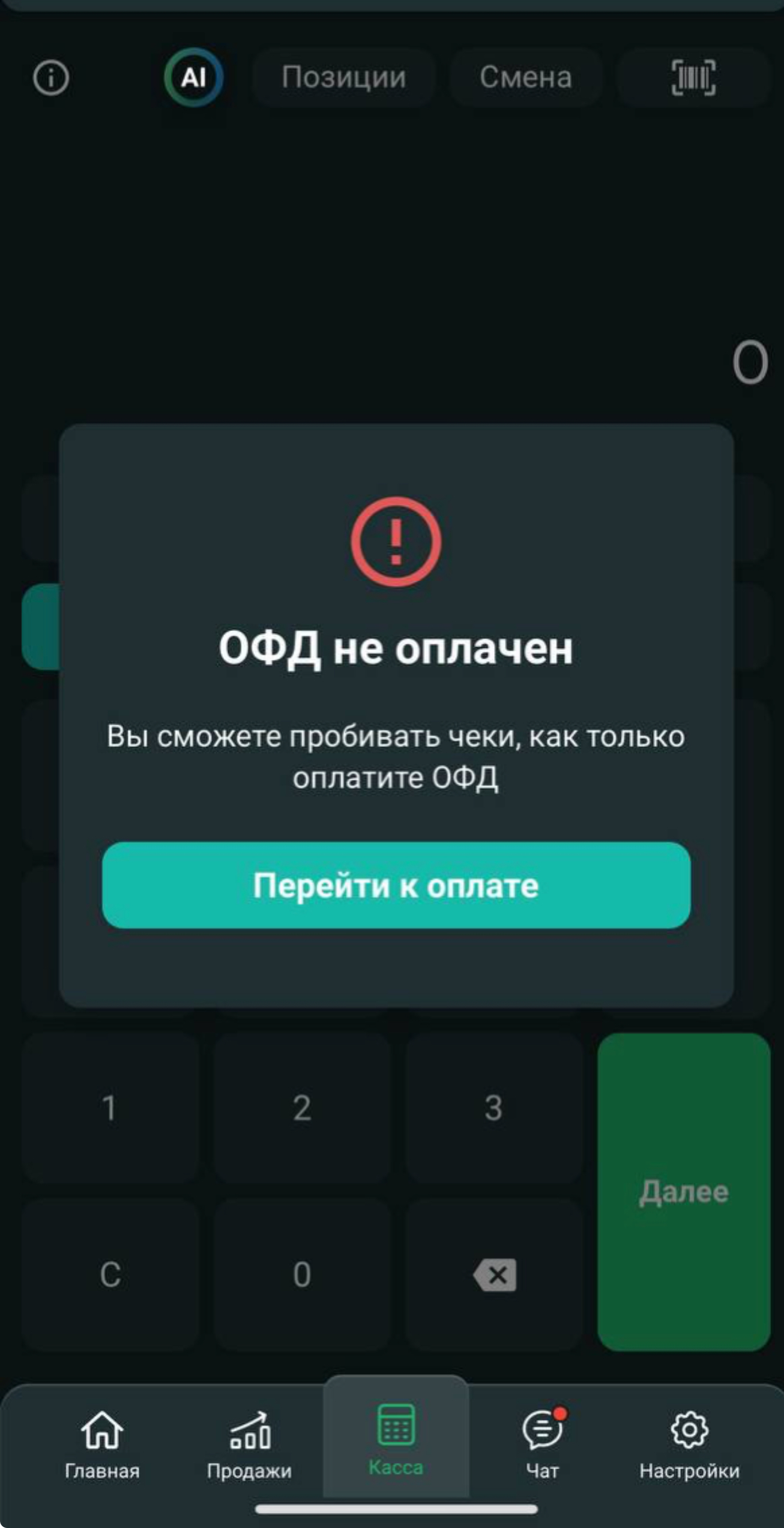
Task: Open the info icon
Action: coord(51,77)
